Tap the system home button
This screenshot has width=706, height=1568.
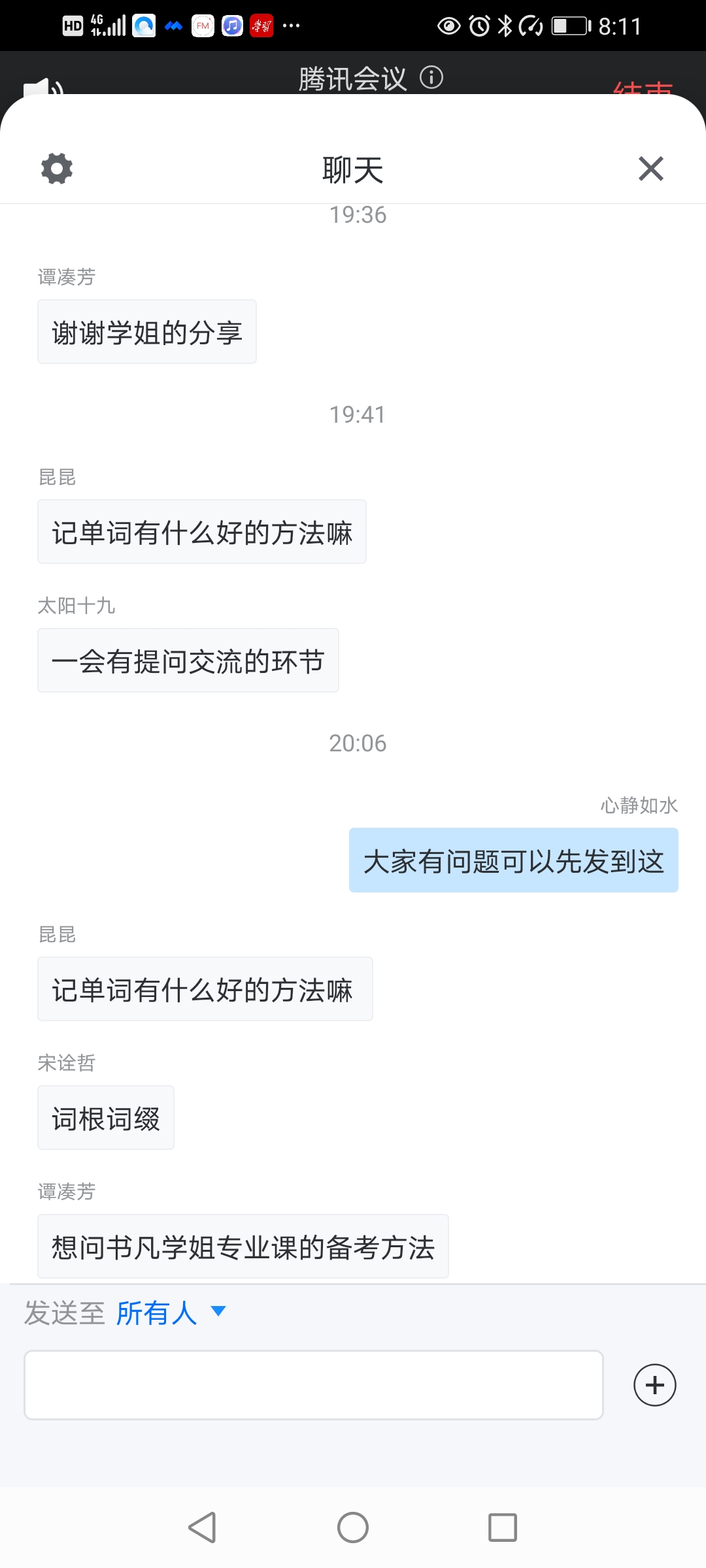[353, 1527]
